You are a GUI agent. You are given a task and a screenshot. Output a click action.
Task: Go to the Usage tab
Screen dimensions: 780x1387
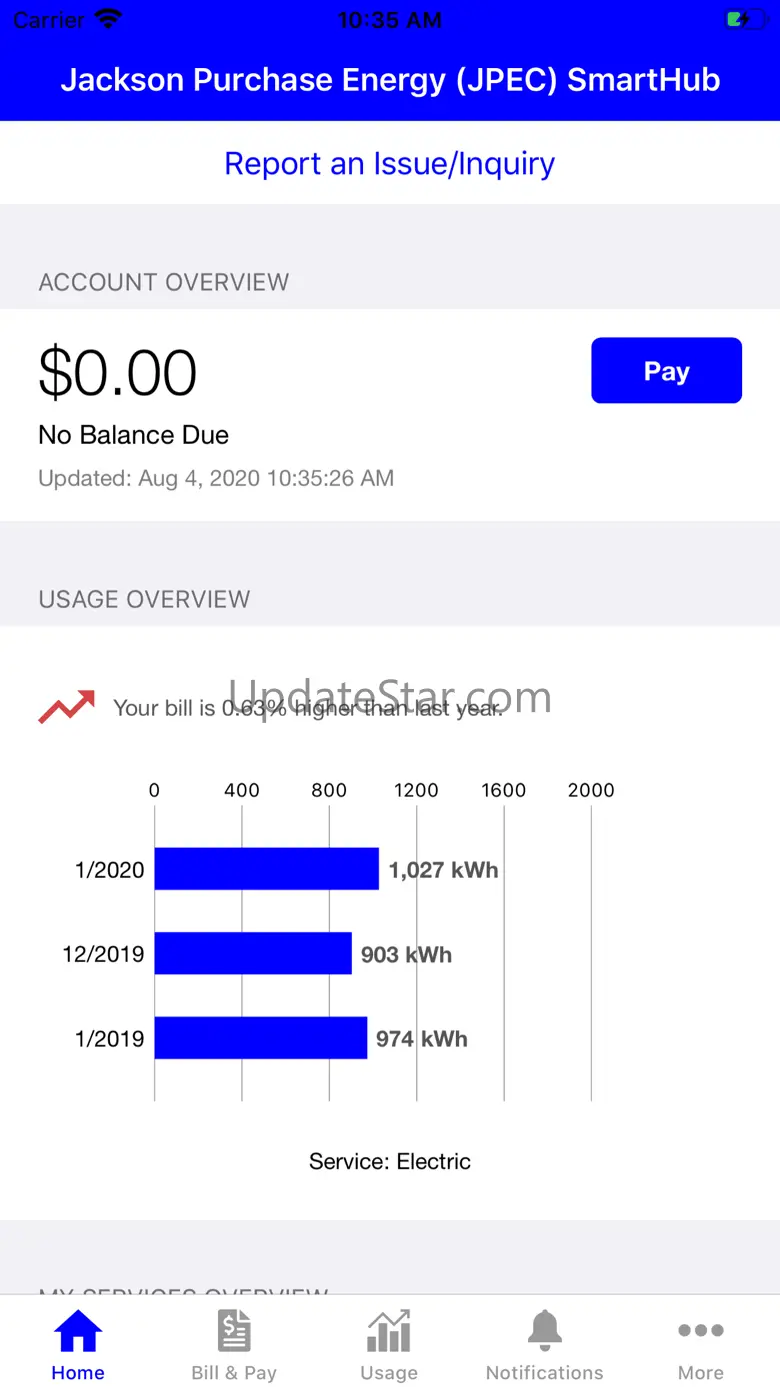(x=389, y=1343)
